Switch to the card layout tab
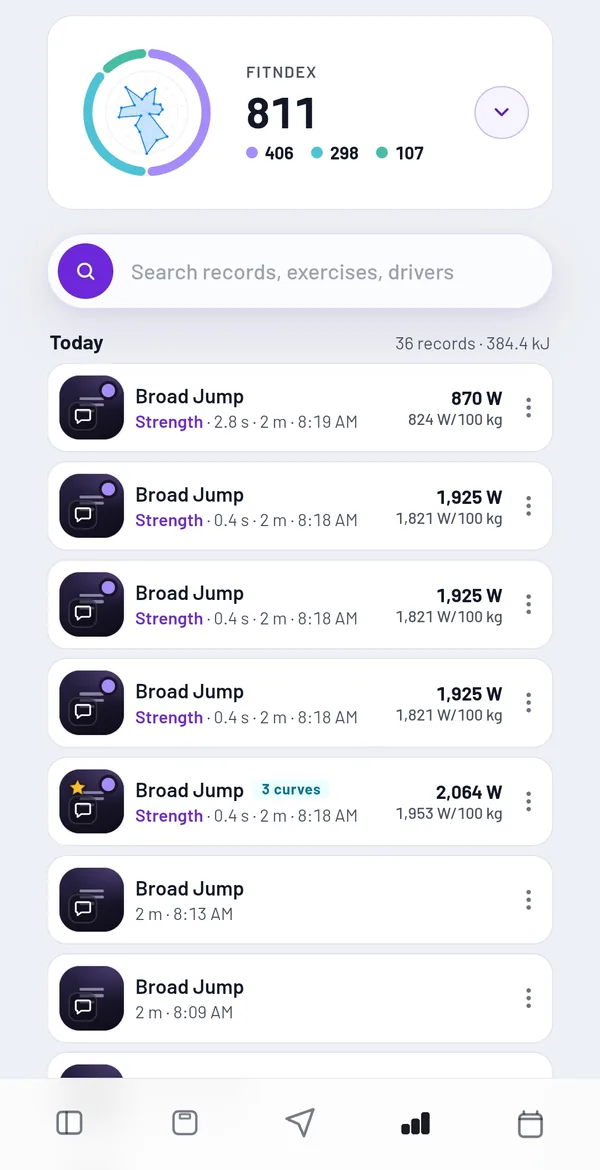 point(185,1123)
